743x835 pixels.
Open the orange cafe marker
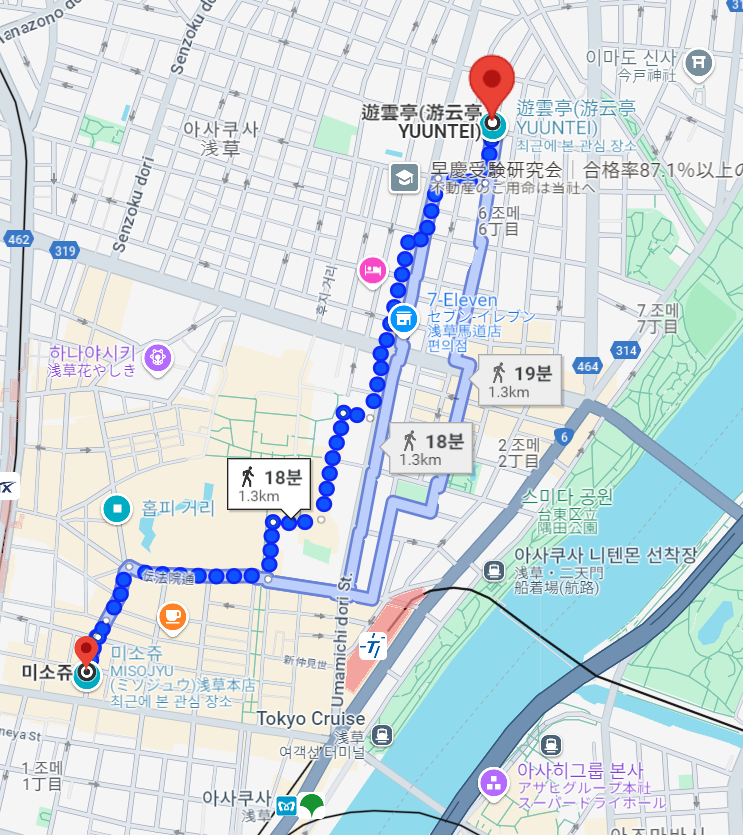(173, 616)
